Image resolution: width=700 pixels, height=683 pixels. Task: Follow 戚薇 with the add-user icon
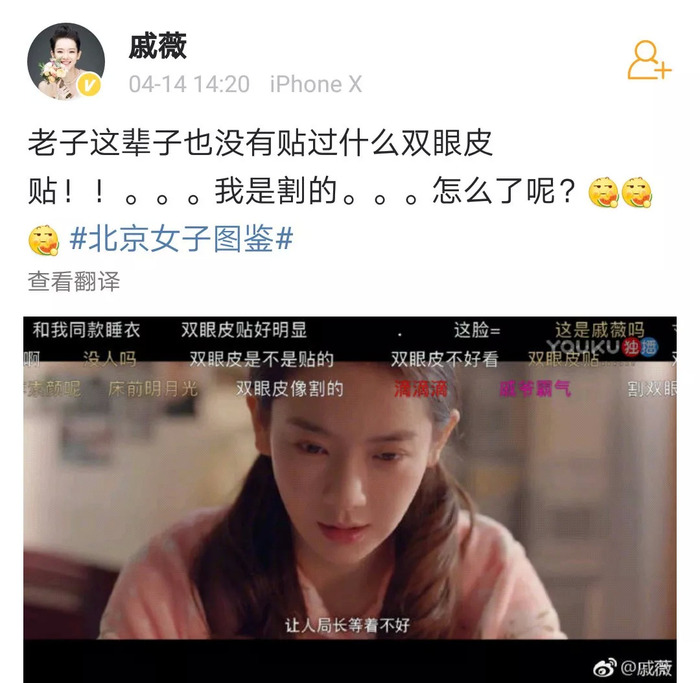[x=647, y=62]
